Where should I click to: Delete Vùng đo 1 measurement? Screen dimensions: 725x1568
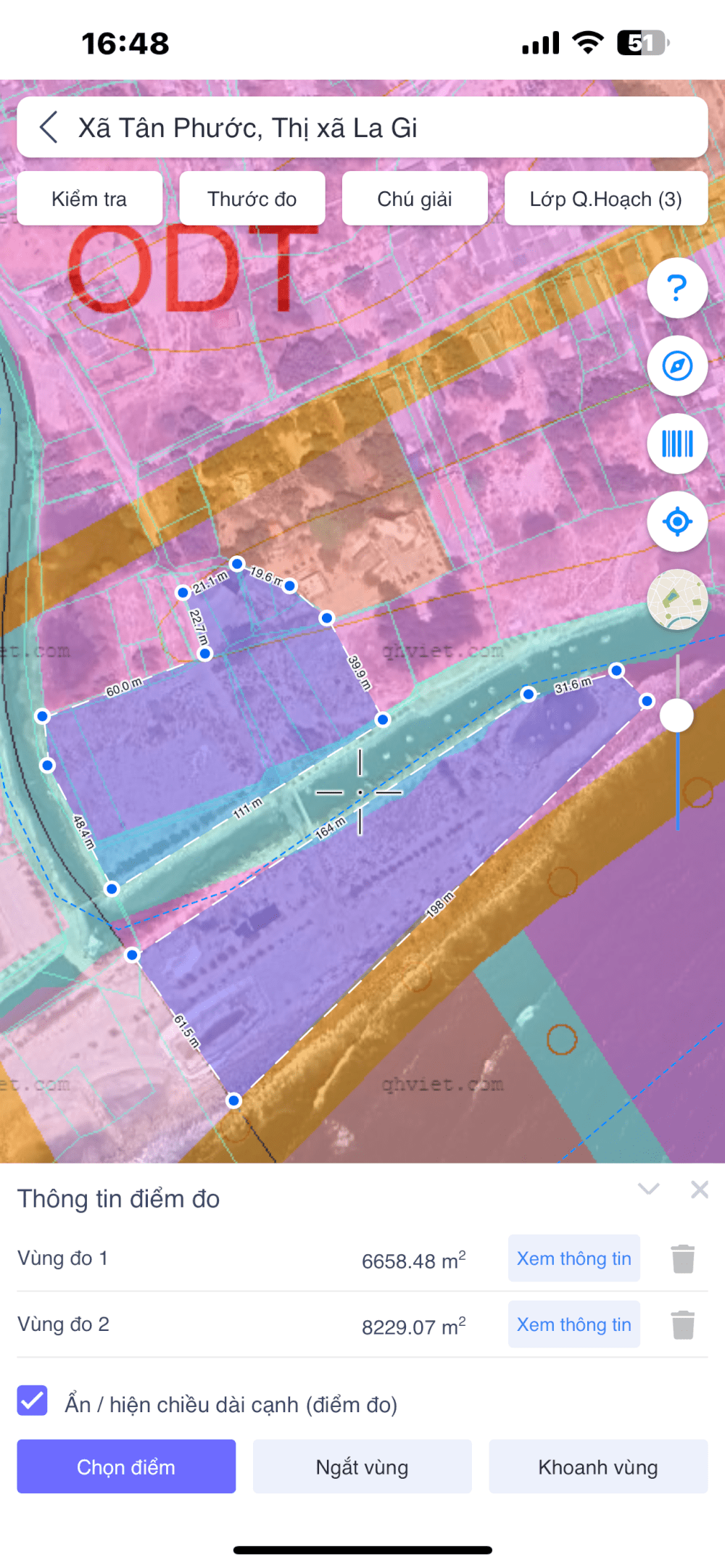click(683, 1259)
